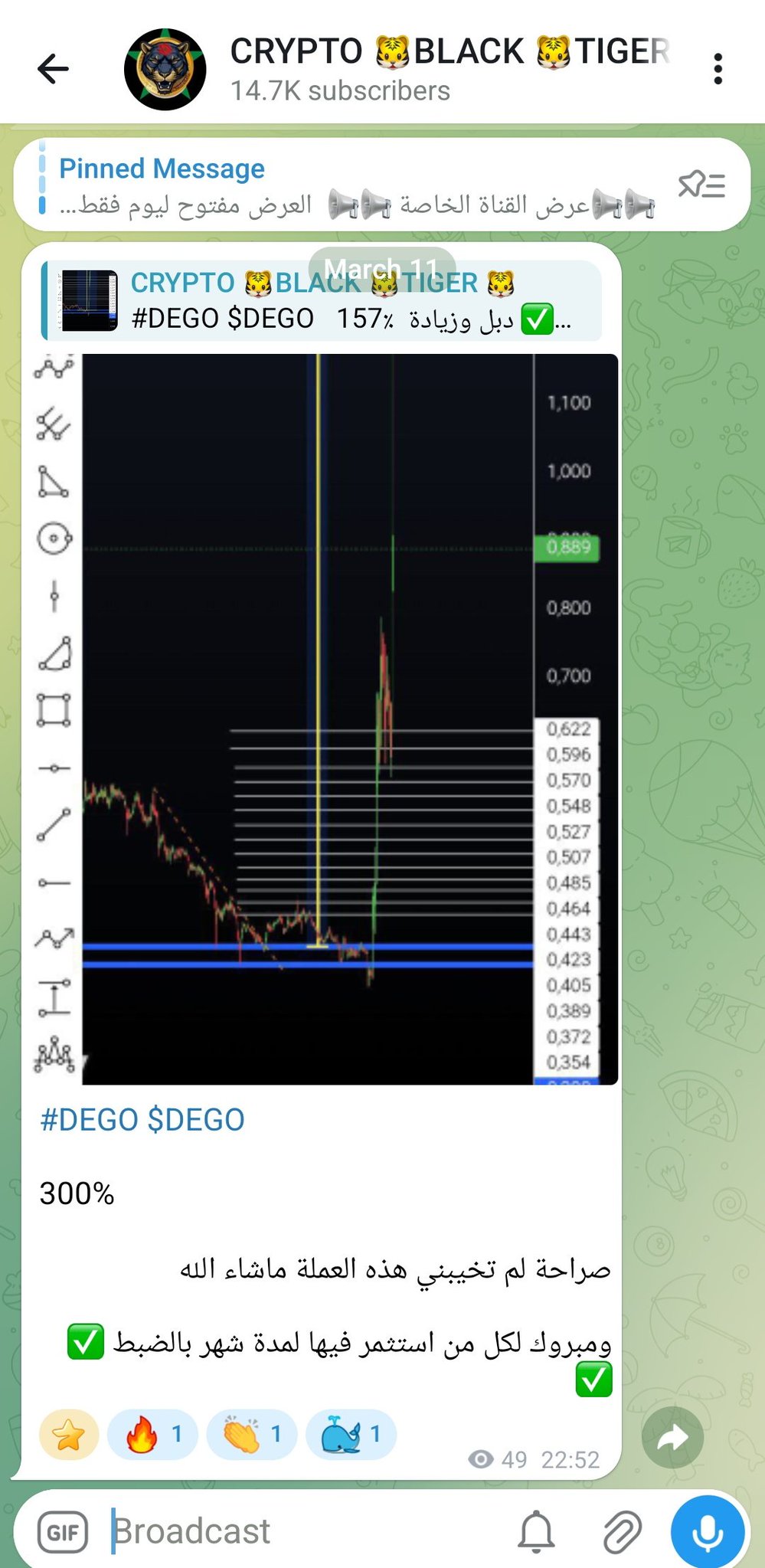Open the GIF picker
Viewport: 765px width, 1568px height.
[63, 1532]
